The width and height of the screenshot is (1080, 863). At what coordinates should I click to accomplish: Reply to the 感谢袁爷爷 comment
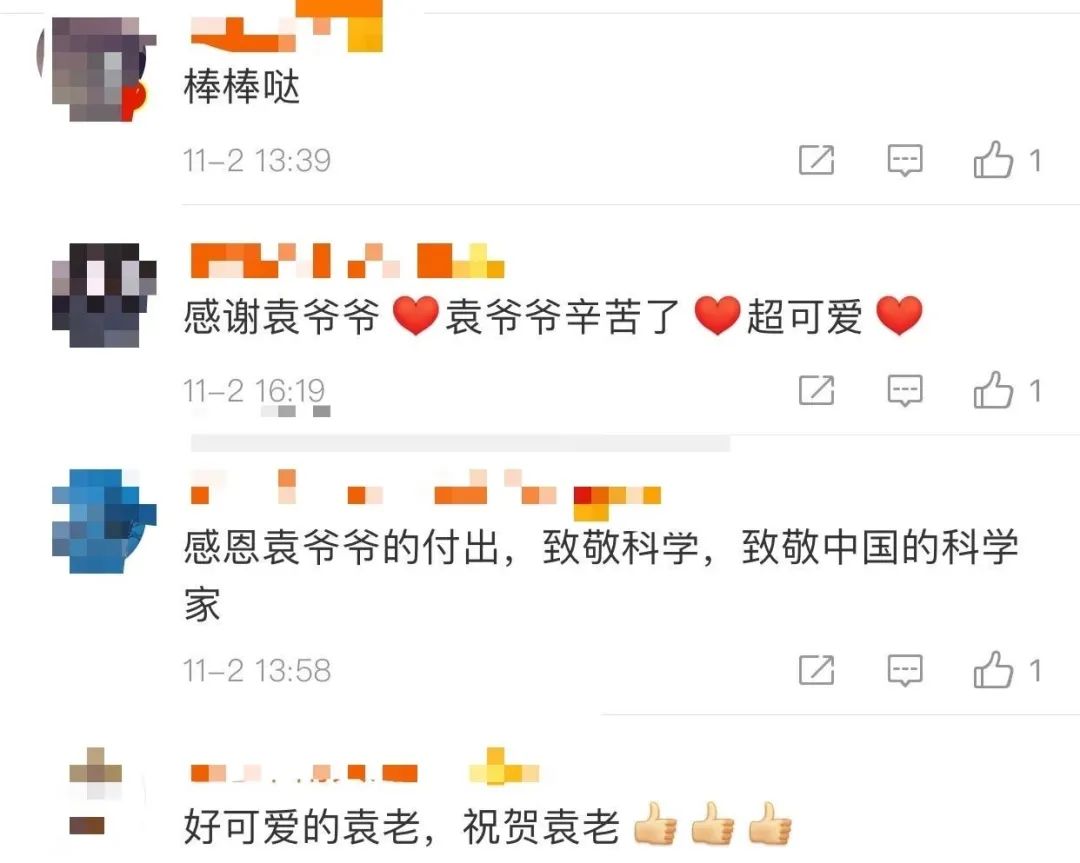(905, 391)
